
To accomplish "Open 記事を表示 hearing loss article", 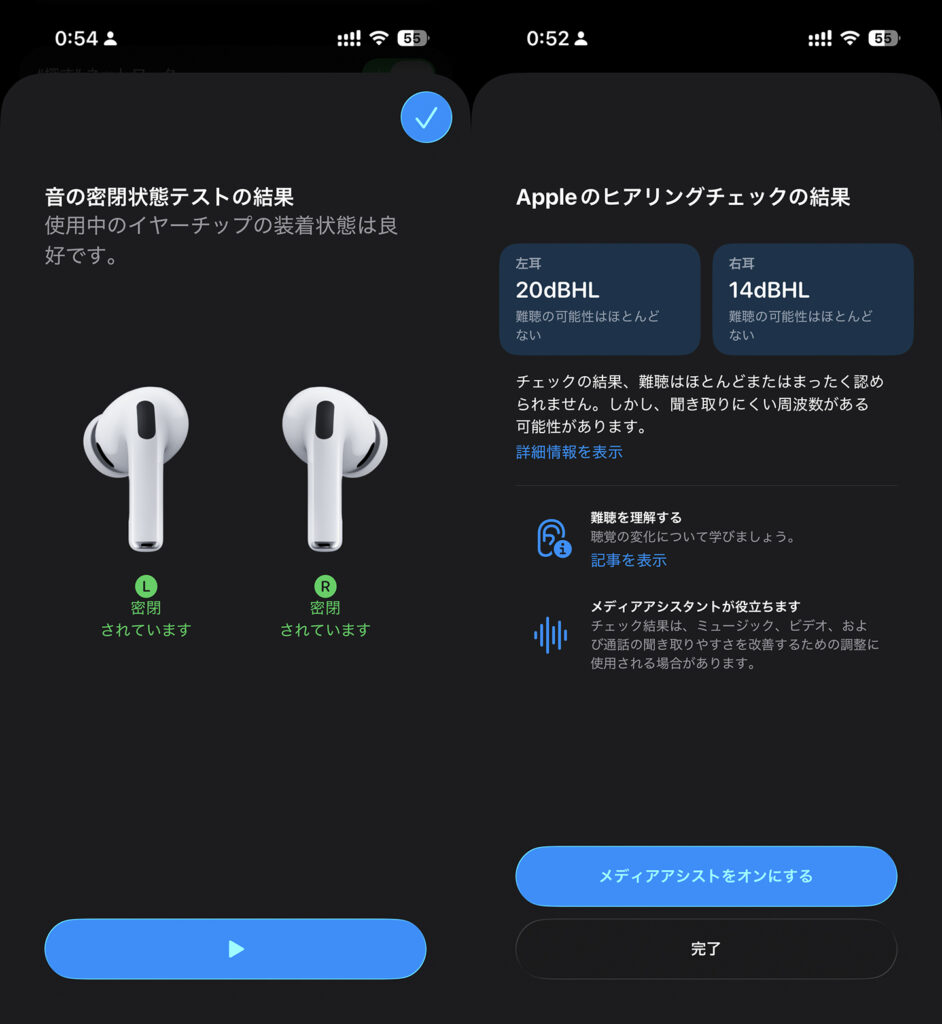I will click(x=628, y=560).
